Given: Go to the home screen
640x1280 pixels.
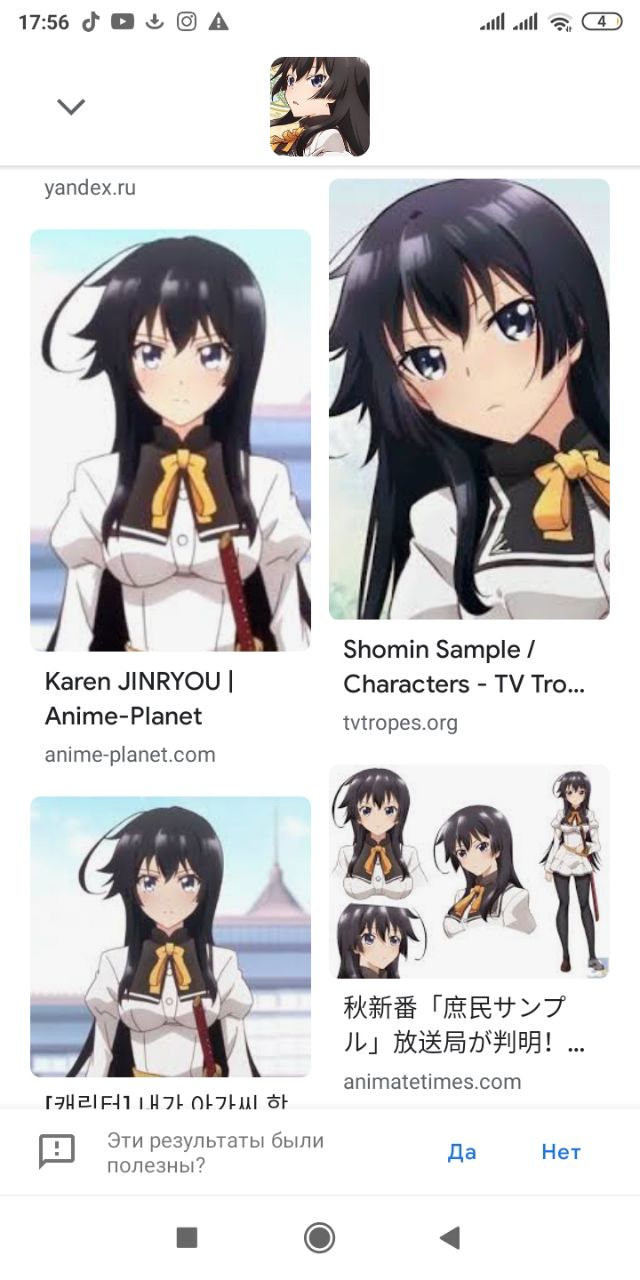Looking at the screenshot, I should tap(319, 1238).
